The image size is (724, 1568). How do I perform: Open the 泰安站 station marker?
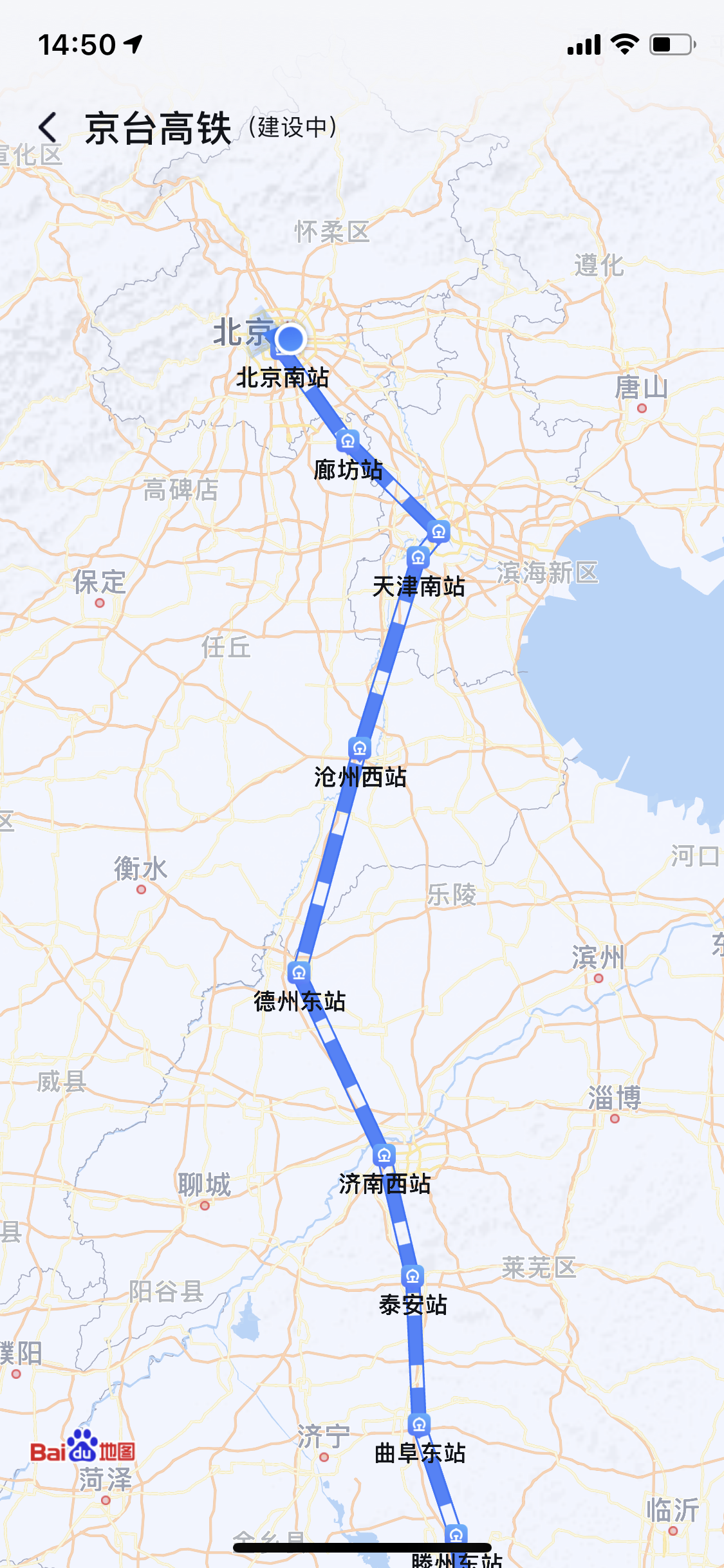(413, 1276)
